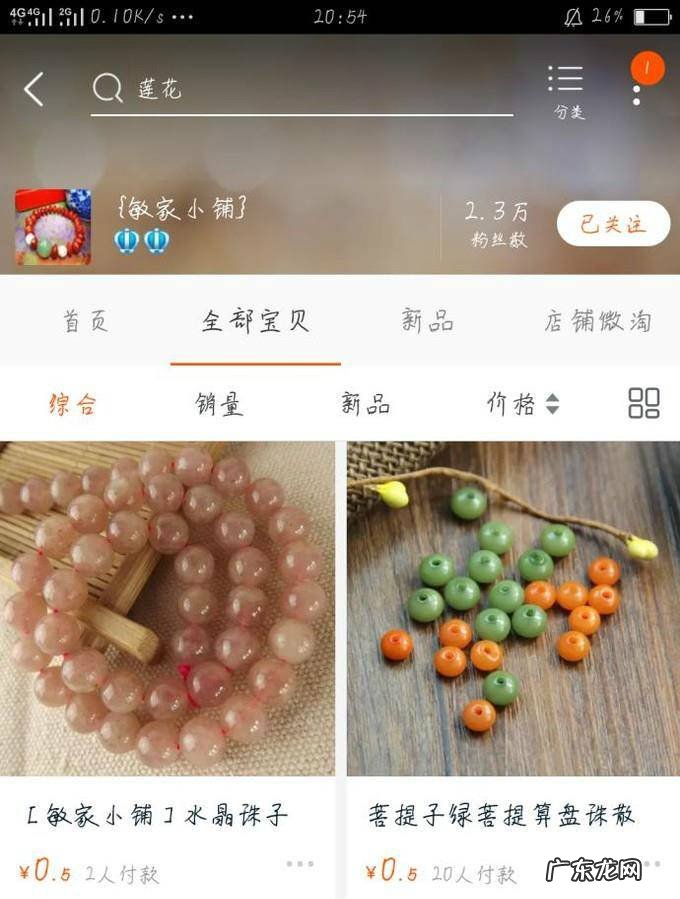
Task: Select the 全部宝贝 tab
Action: click(255, 321)
